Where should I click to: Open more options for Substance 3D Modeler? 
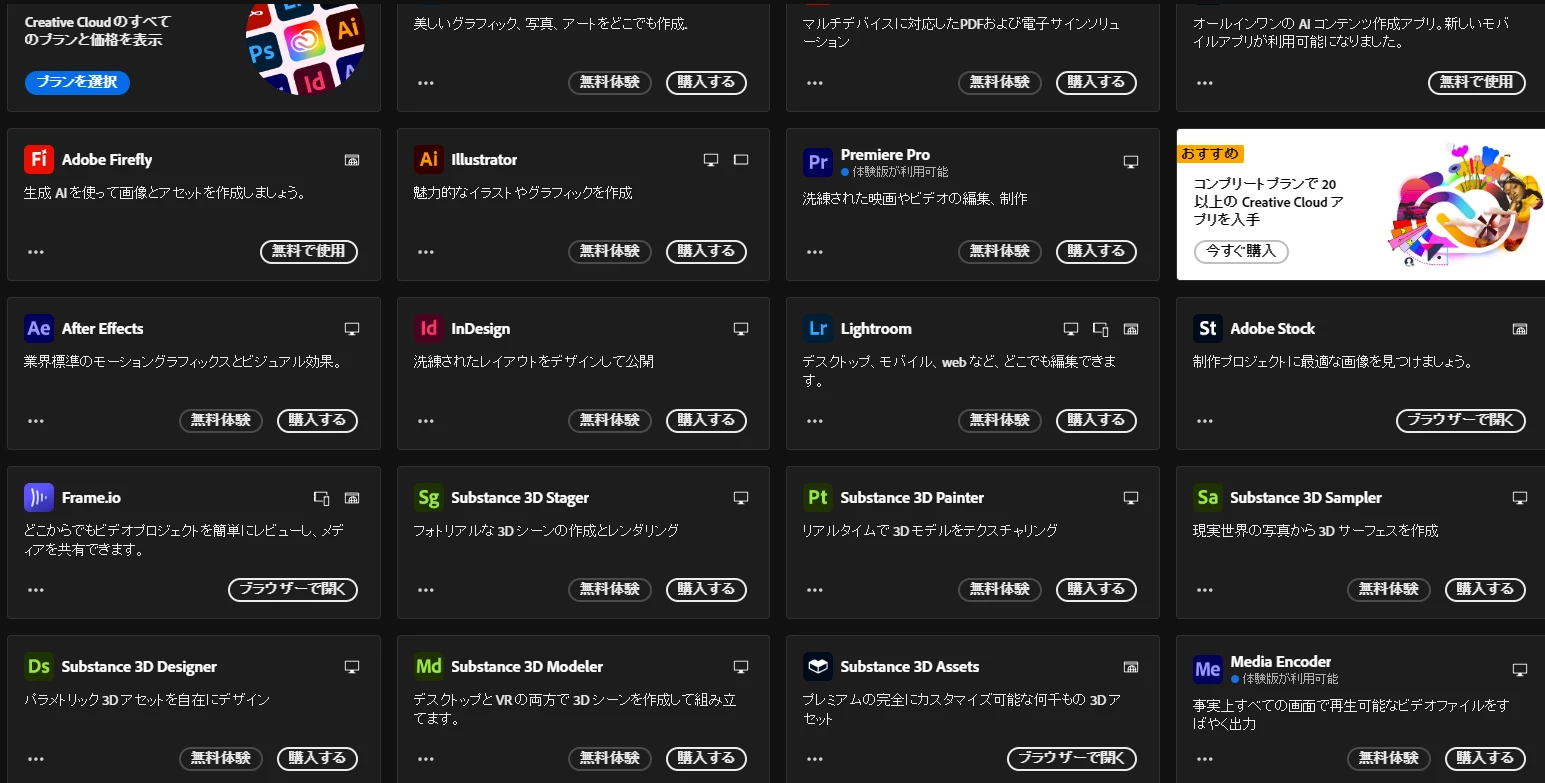426,759
